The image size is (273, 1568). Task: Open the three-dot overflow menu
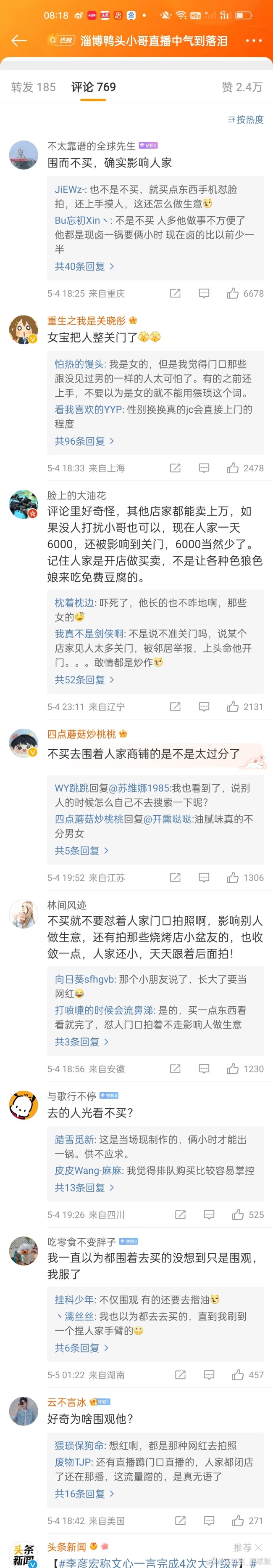pyautogui.click(x=254, y=41)
